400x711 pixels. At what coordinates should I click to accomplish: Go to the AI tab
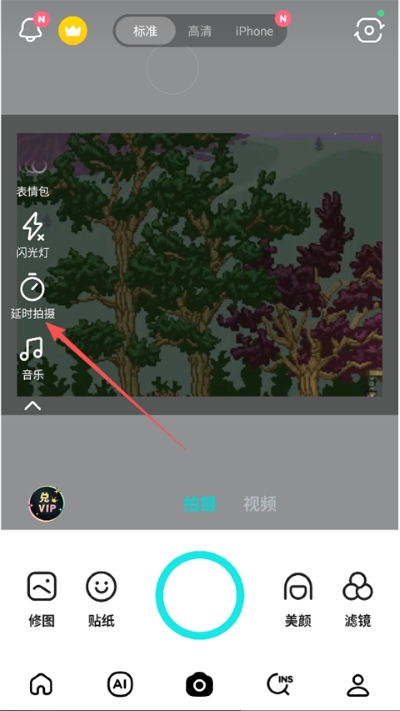point(120,684)
